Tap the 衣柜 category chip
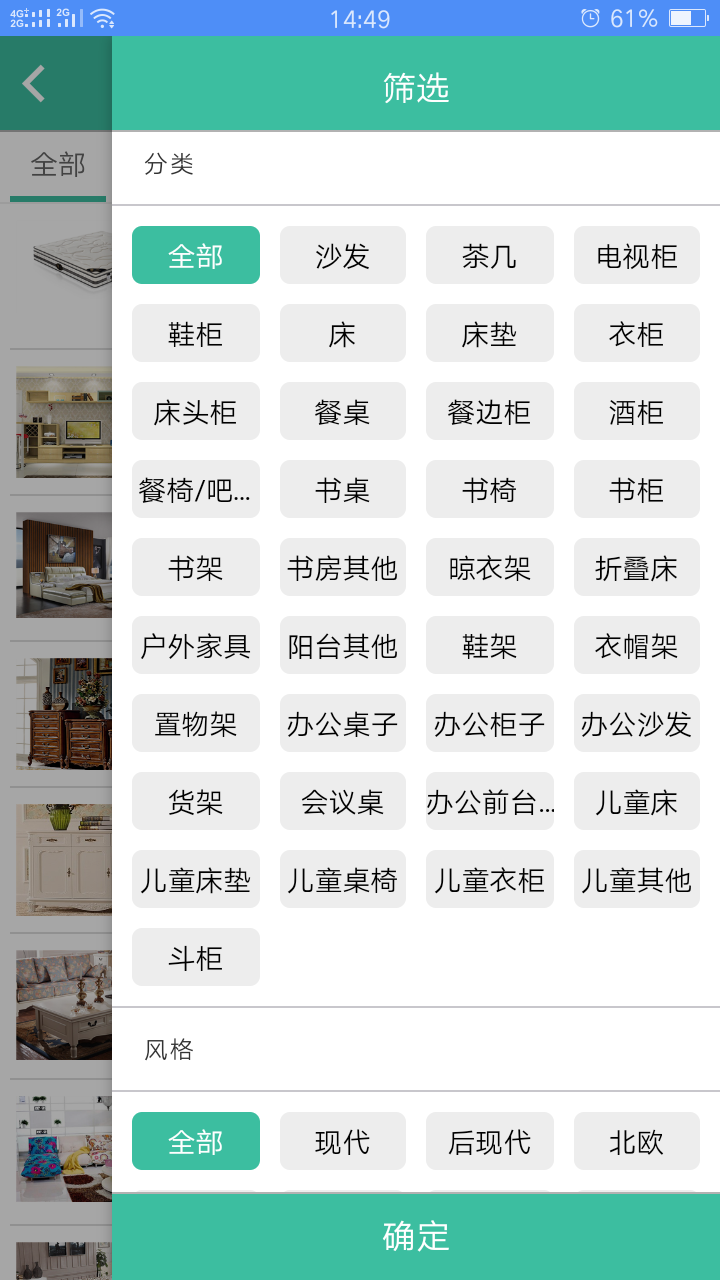 [x=637, y=334]
